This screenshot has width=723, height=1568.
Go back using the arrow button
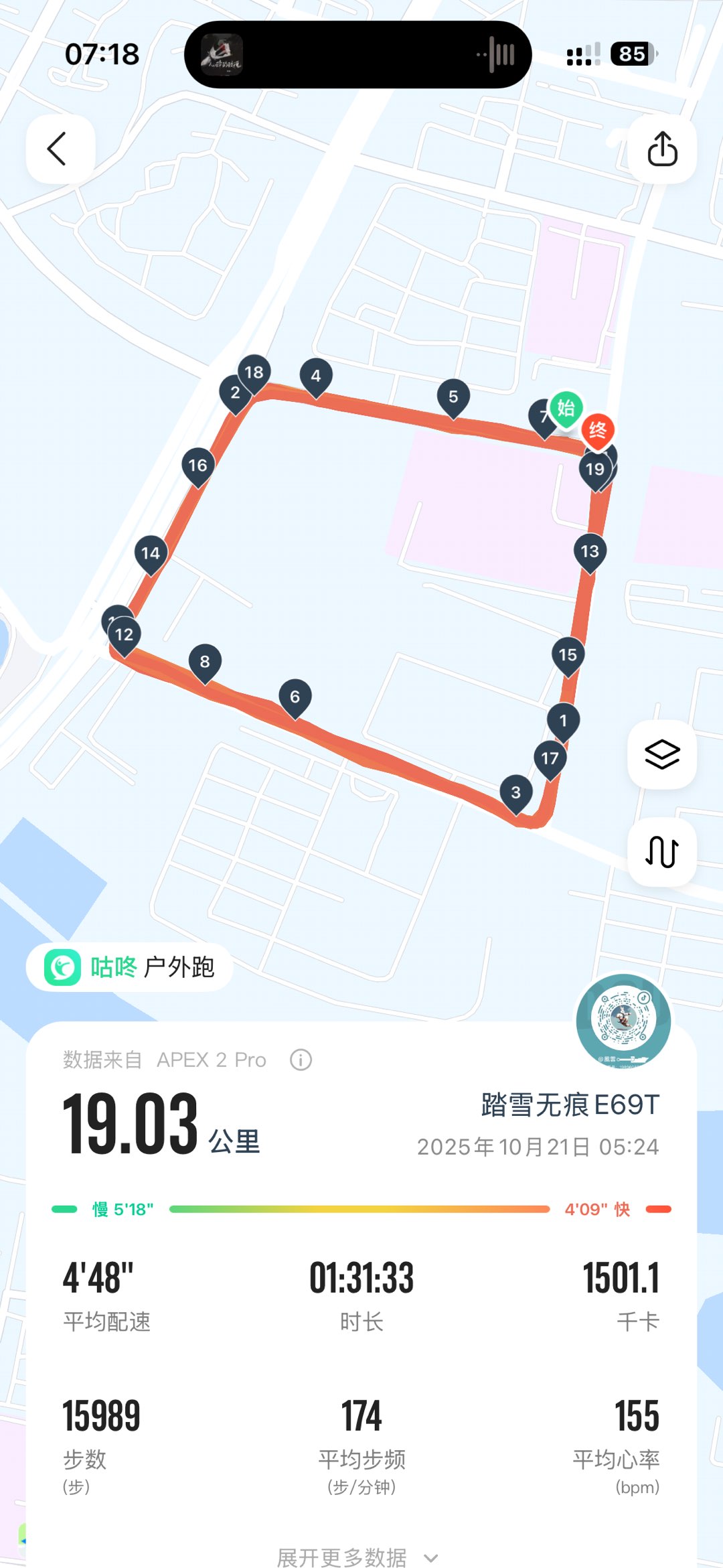59,149
